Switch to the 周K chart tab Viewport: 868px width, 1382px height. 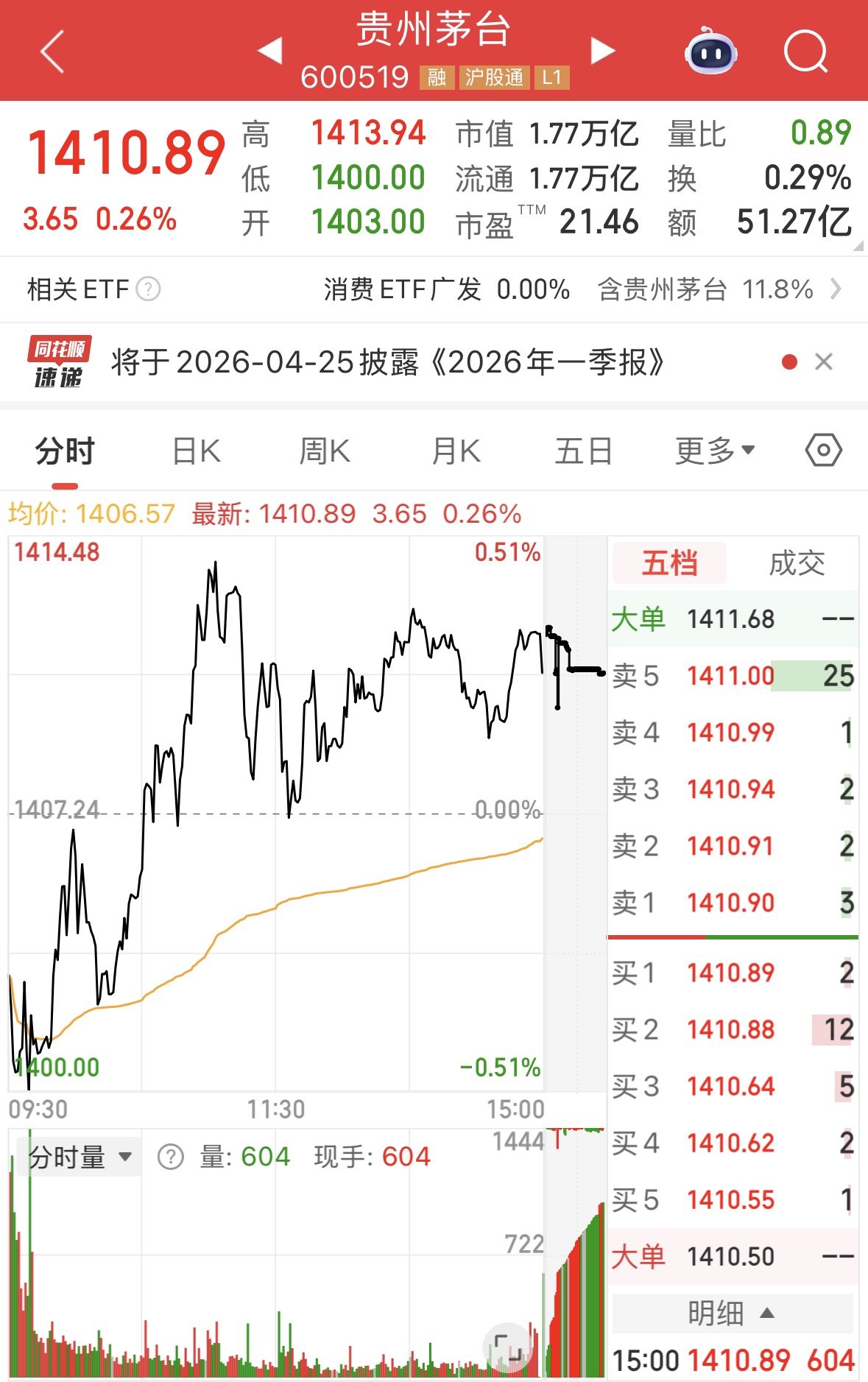pyautogui.click(x=325, y=451)
